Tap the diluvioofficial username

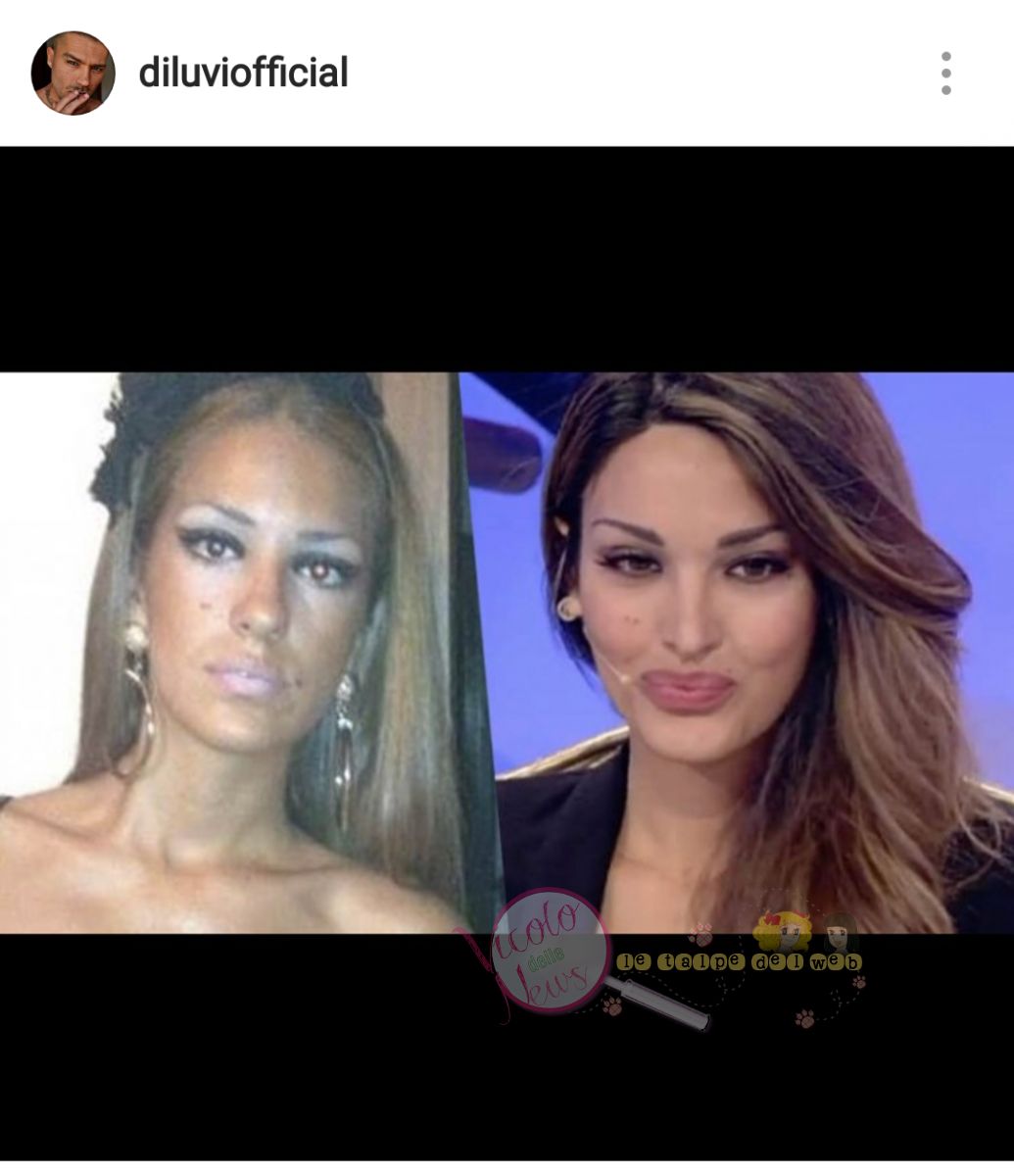pos(243,73)
